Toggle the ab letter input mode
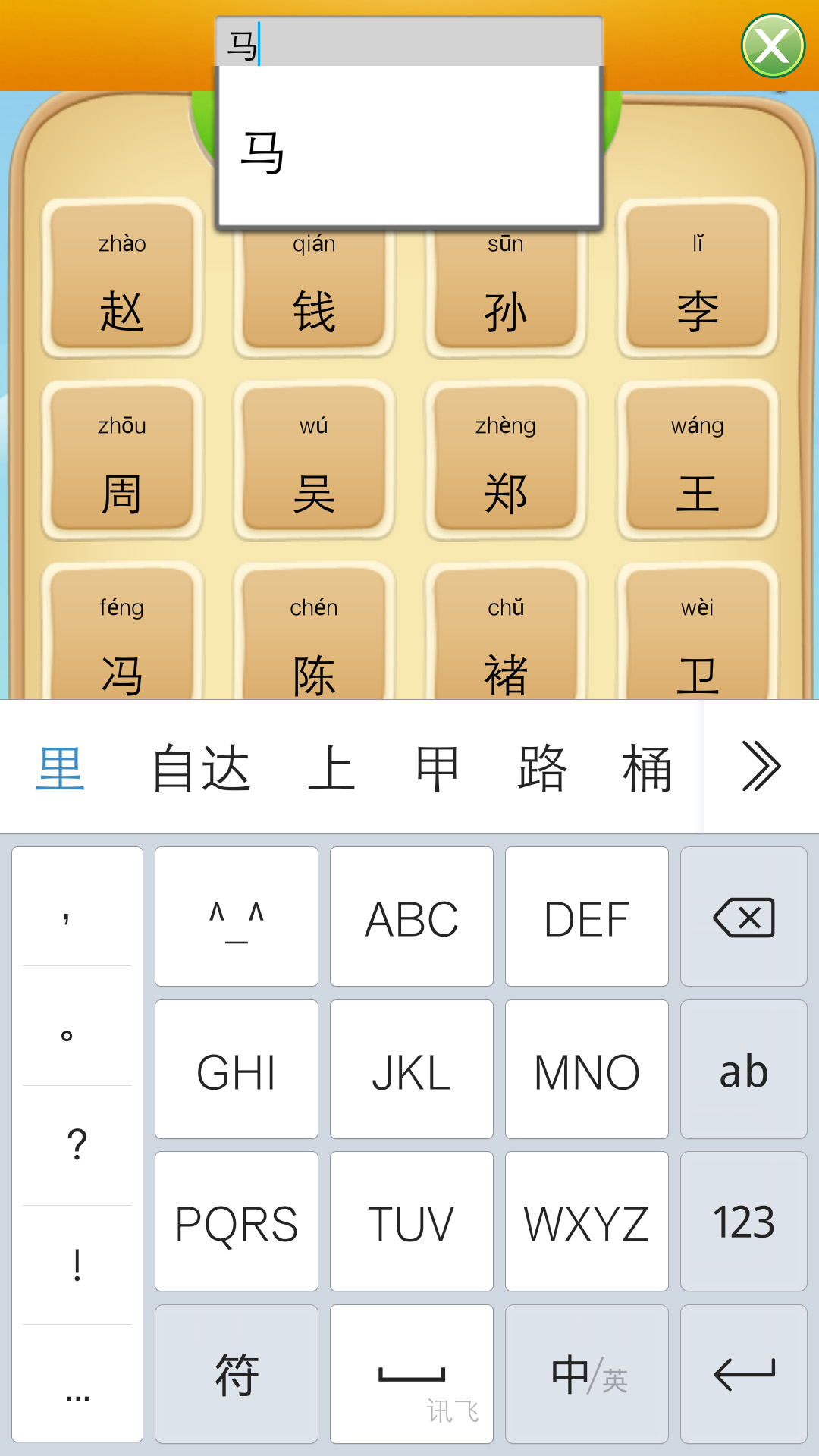819x1456 pixels. pyautogui.click(x=743, y=1069)
